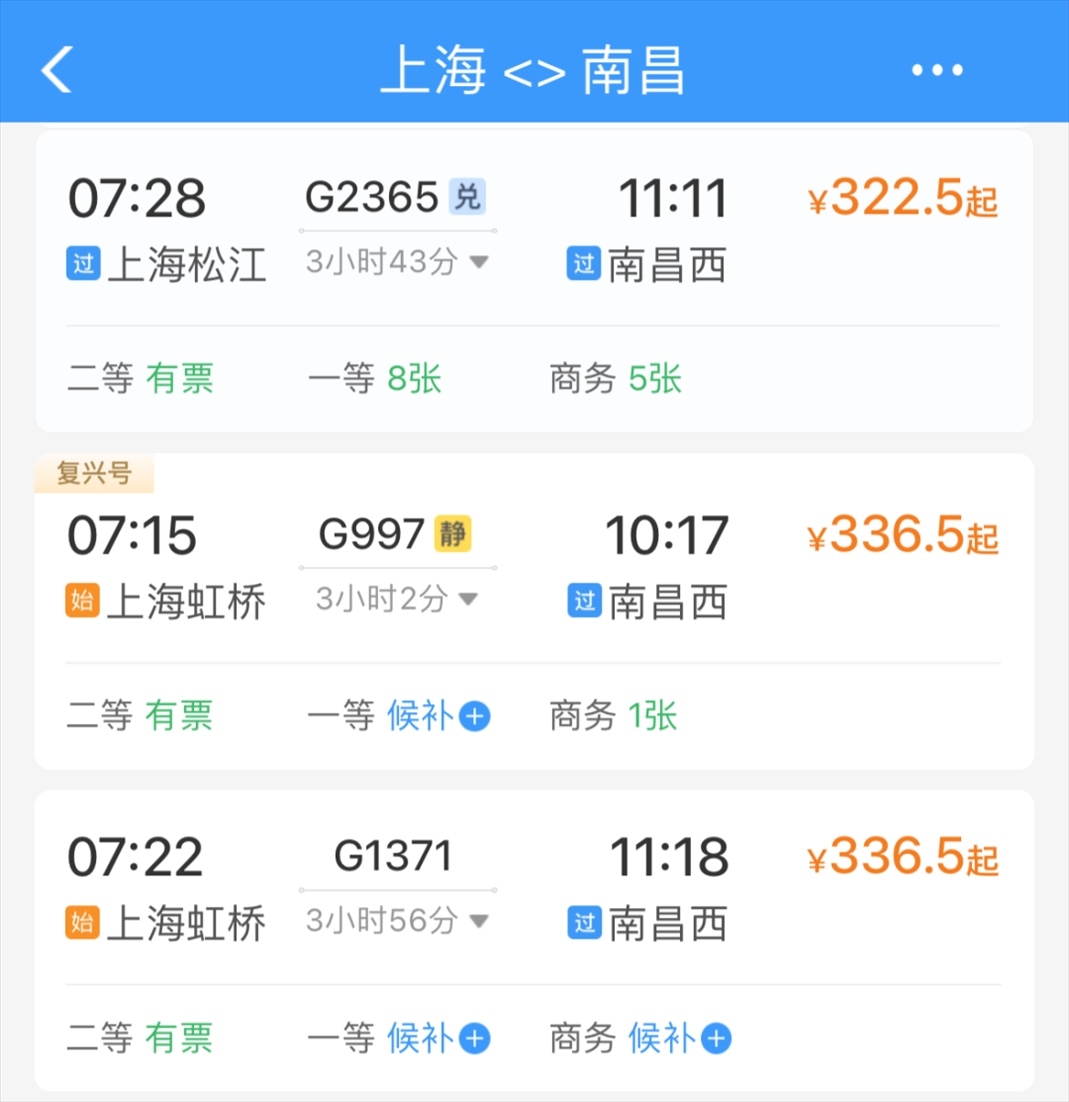Expand G997's 3小时2分 stop list

[x=397, y=599]
